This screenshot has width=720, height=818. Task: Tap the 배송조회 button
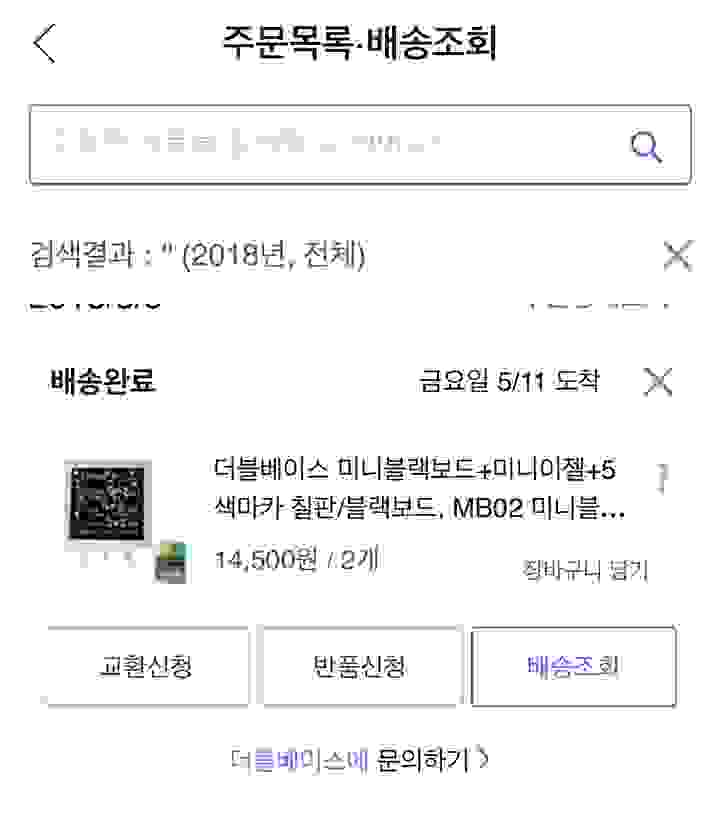click(574, 667)
